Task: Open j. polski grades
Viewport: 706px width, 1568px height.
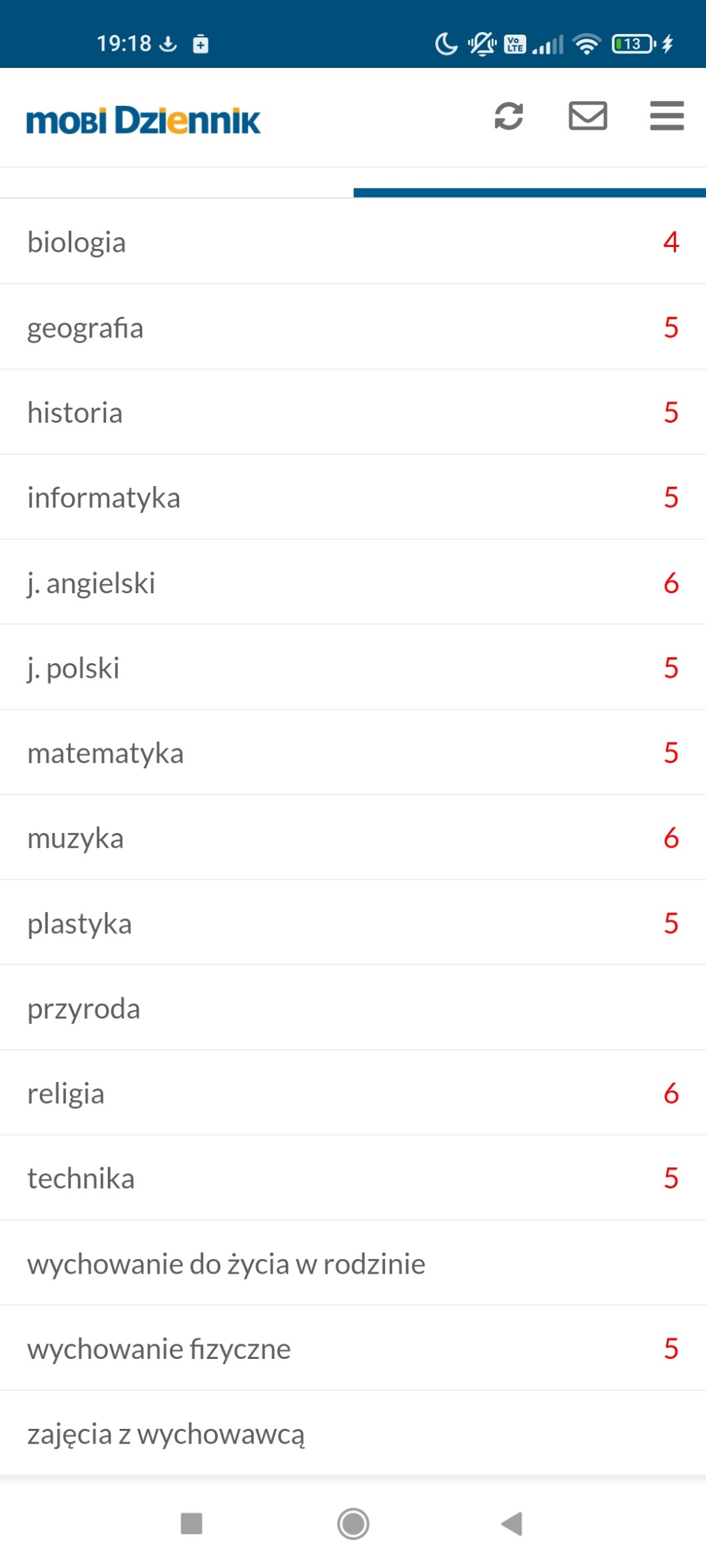Action: [353, 668]
